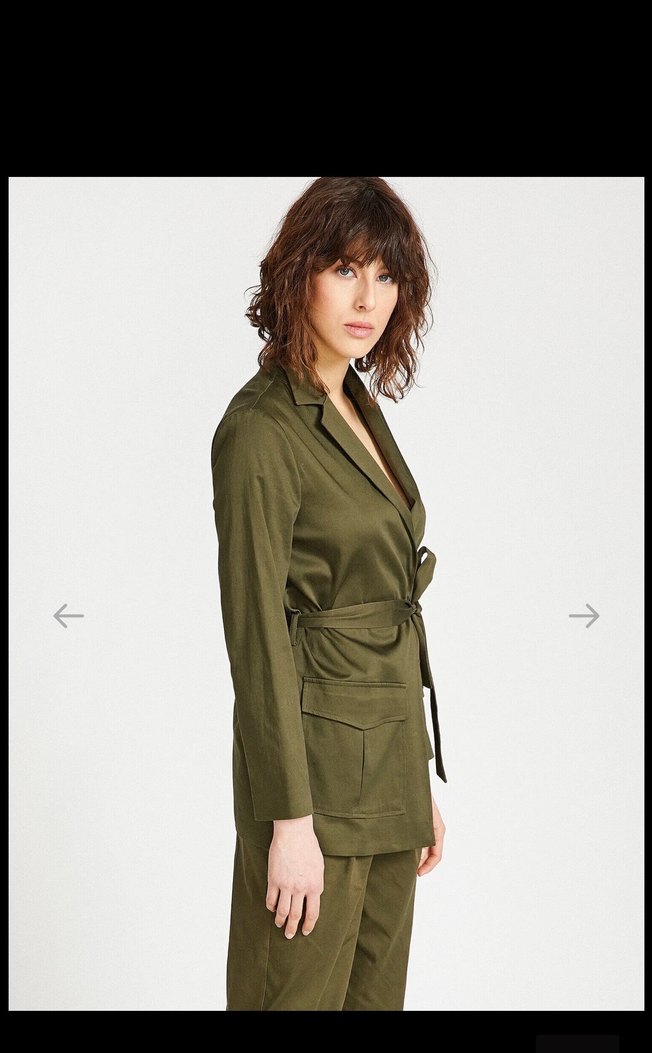Viewport: 652px width, 1053px height.
Task: Go to the previous product photo
Action: [x=68, y=616]
